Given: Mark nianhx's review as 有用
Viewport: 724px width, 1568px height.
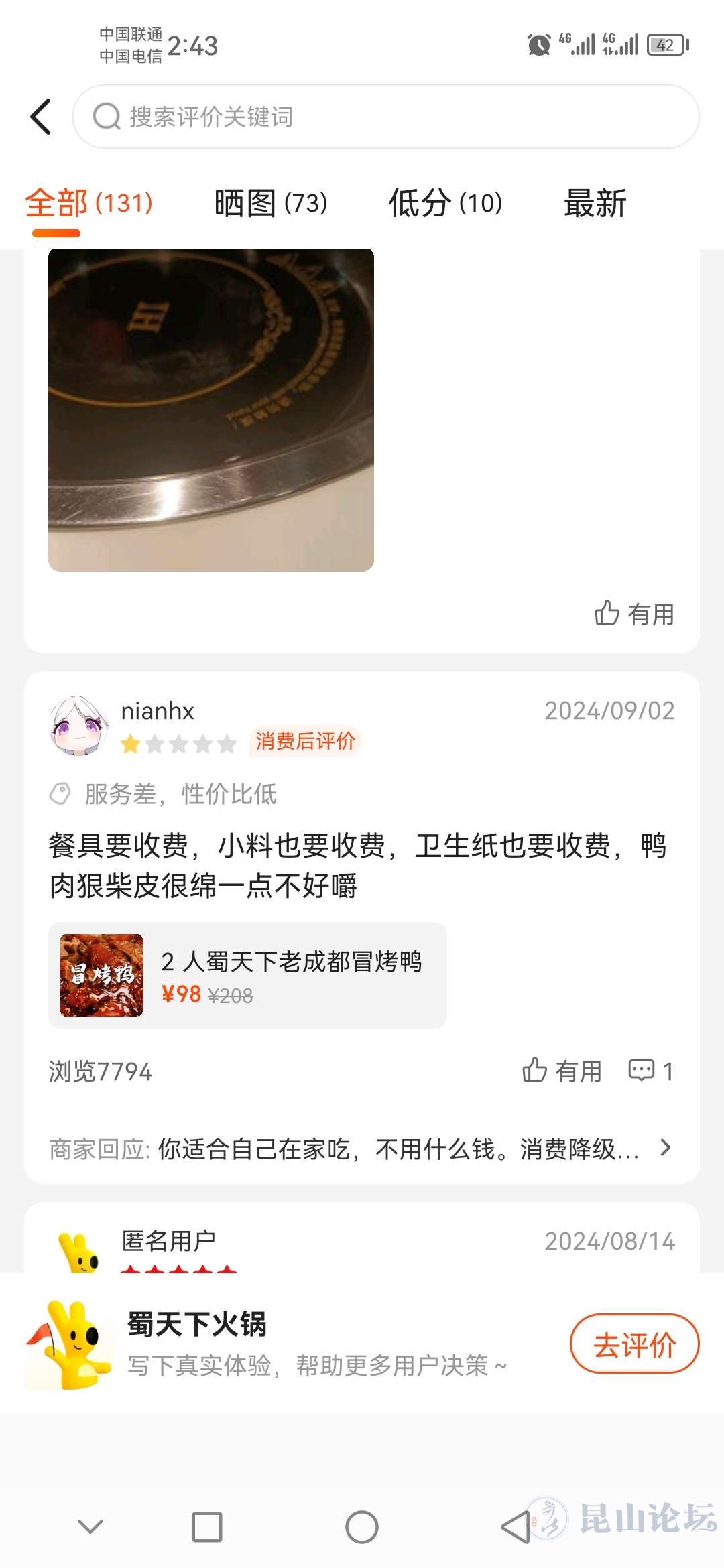Looking at the screenshot, I should (562, 1071).
